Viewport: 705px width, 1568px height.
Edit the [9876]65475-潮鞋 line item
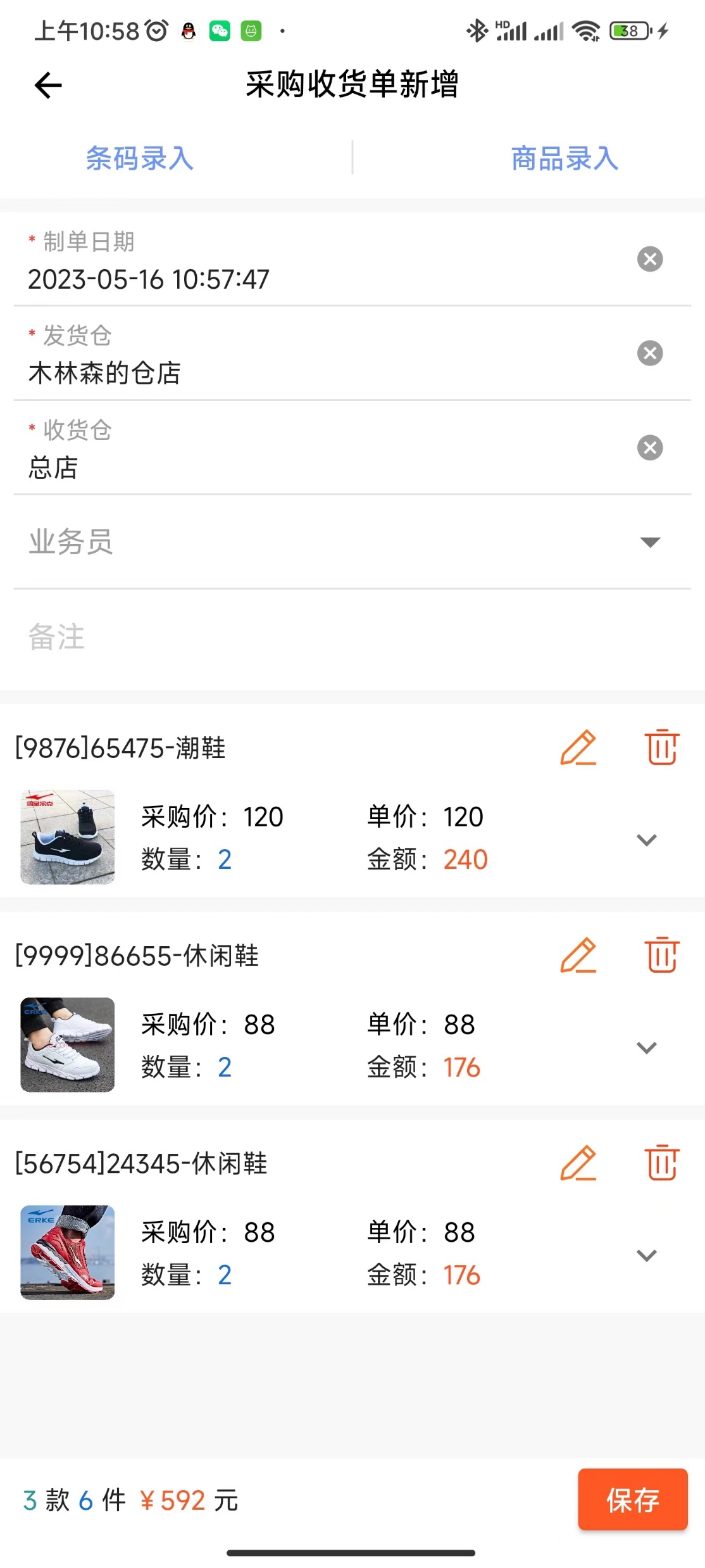click(x=578, y=748)
